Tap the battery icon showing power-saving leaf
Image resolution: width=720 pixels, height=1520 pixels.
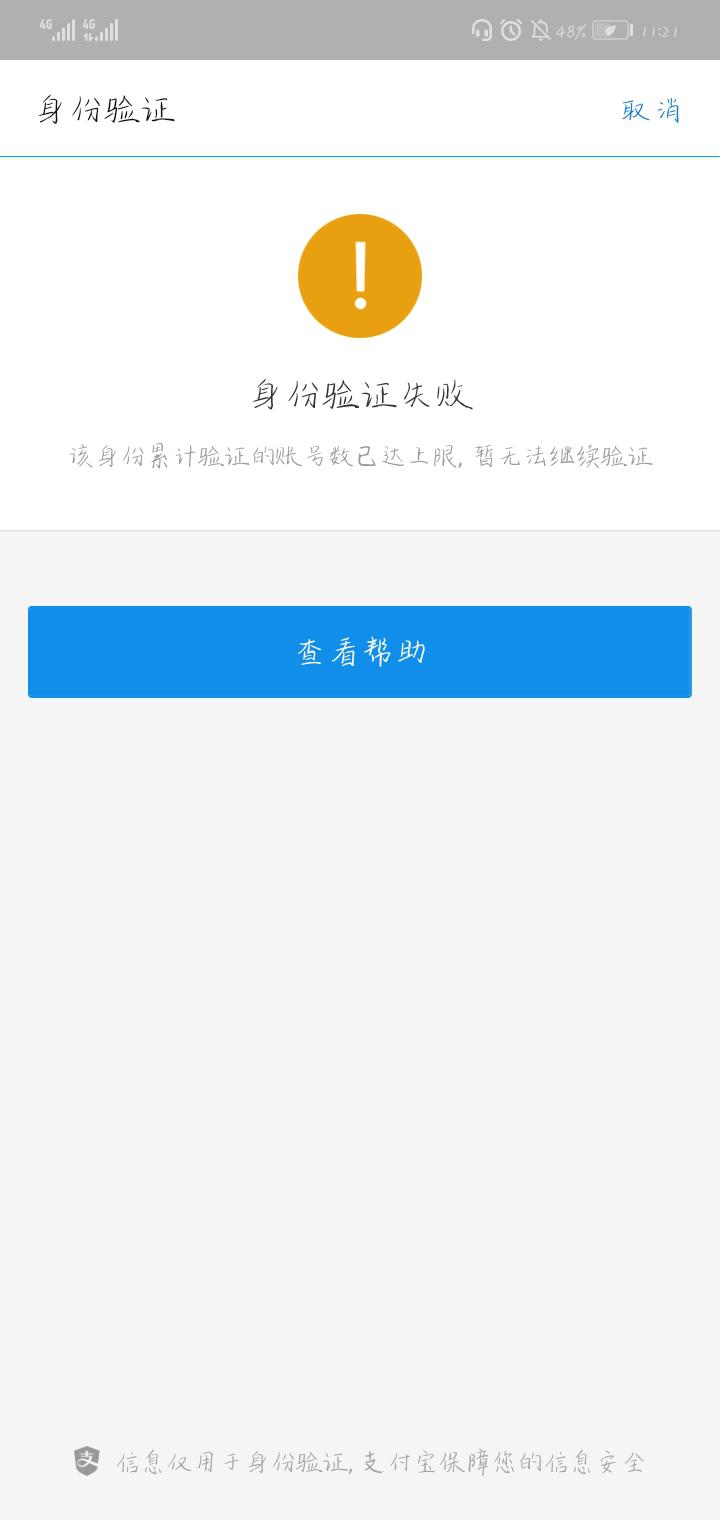(x=612, y=30)
